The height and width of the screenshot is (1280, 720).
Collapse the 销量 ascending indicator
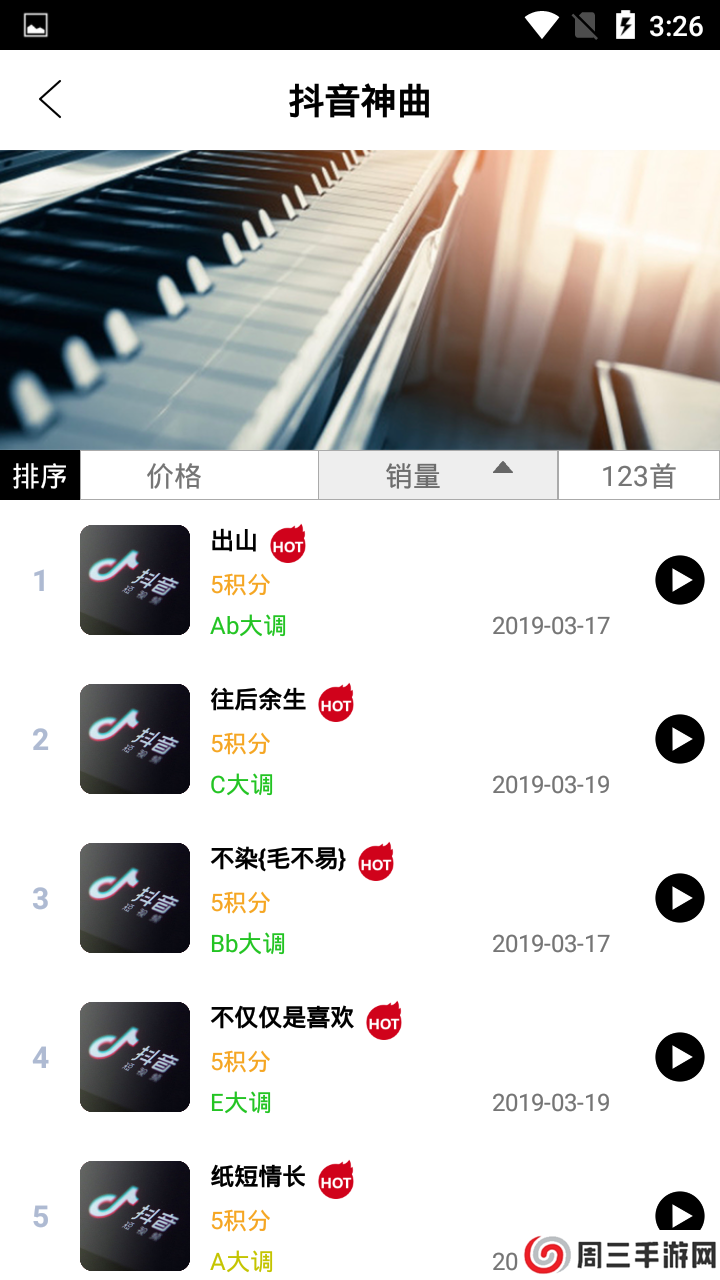pos(503,467)
